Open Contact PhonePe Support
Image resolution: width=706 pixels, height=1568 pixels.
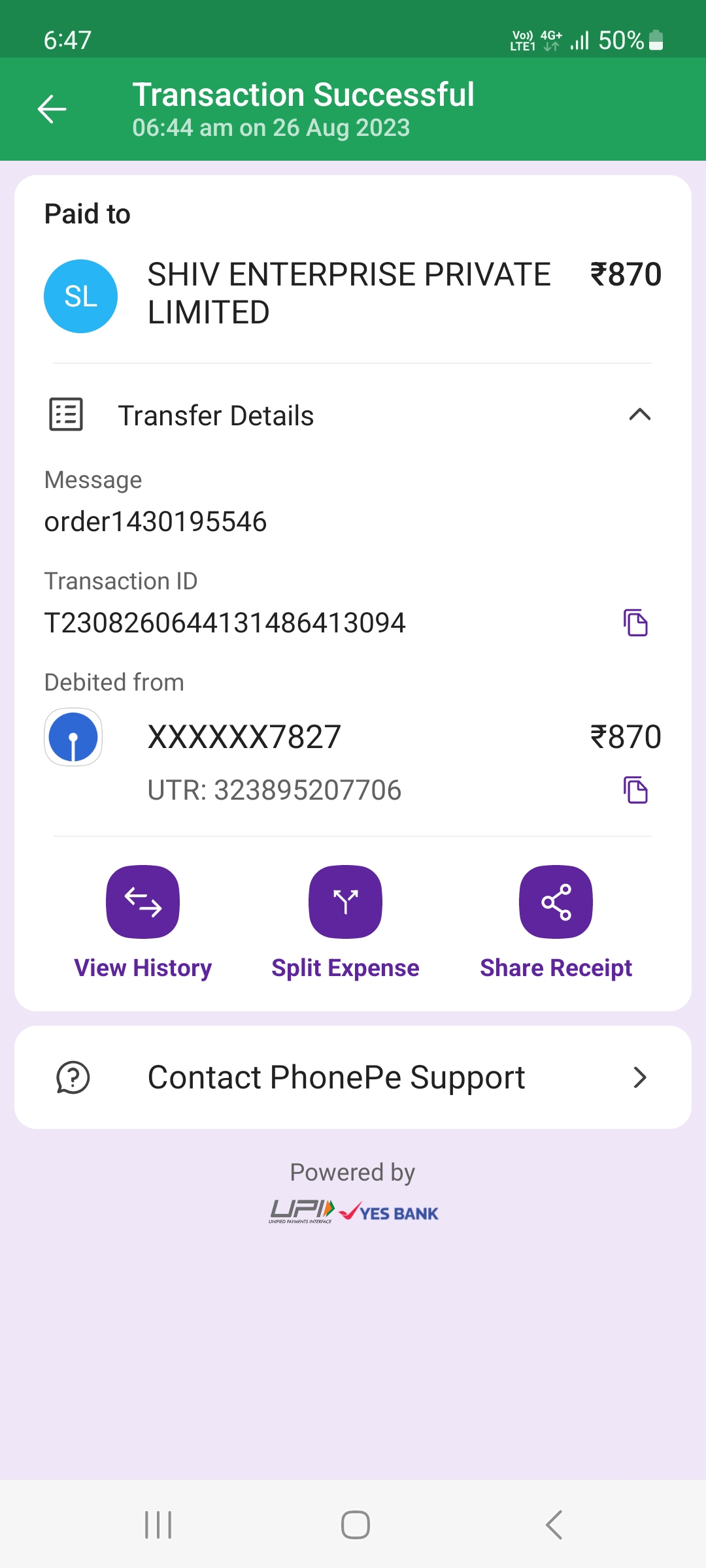coord(353,1077)
